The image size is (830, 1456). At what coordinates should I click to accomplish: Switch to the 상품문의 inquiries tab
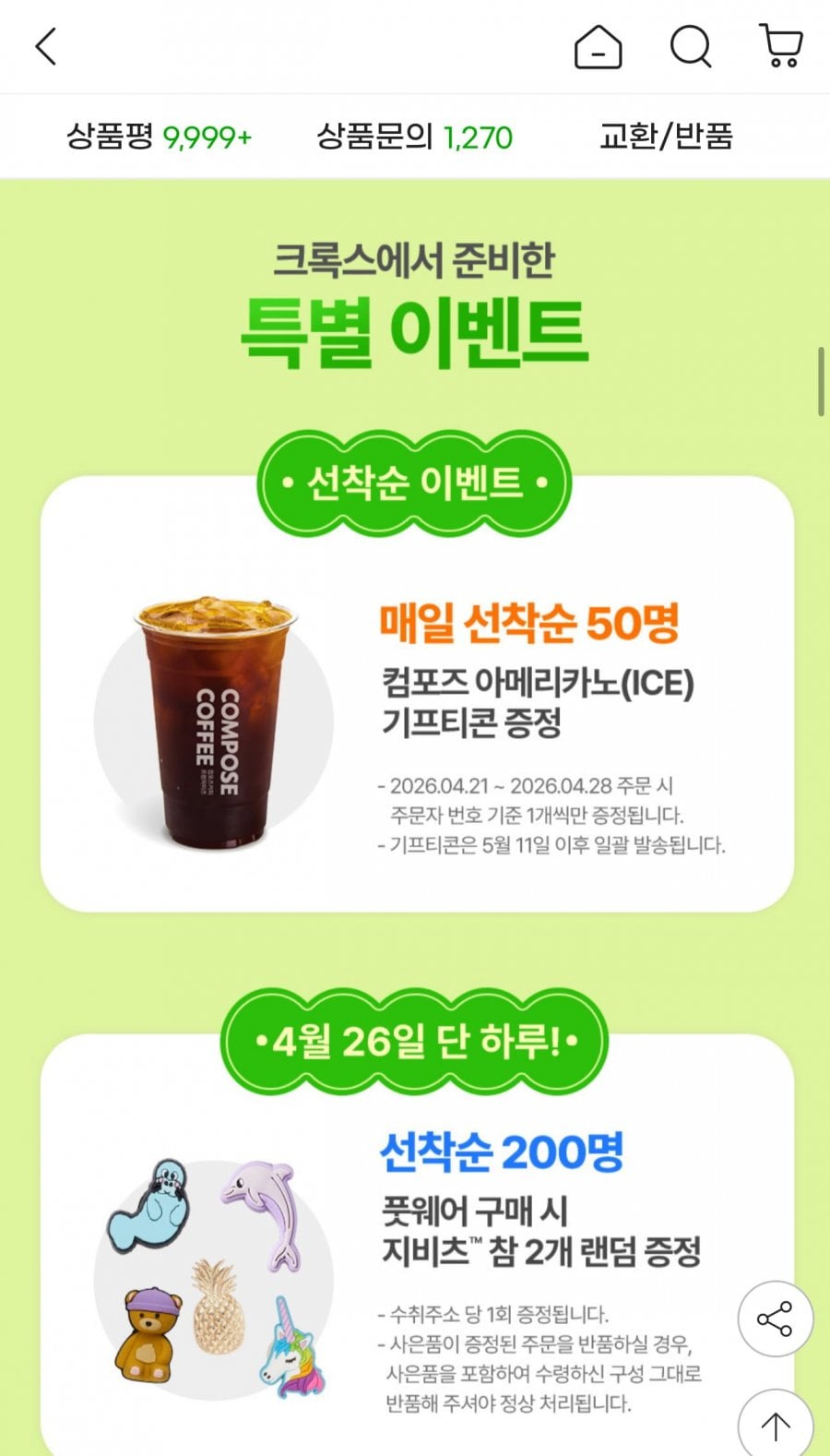tap(414, 137)
